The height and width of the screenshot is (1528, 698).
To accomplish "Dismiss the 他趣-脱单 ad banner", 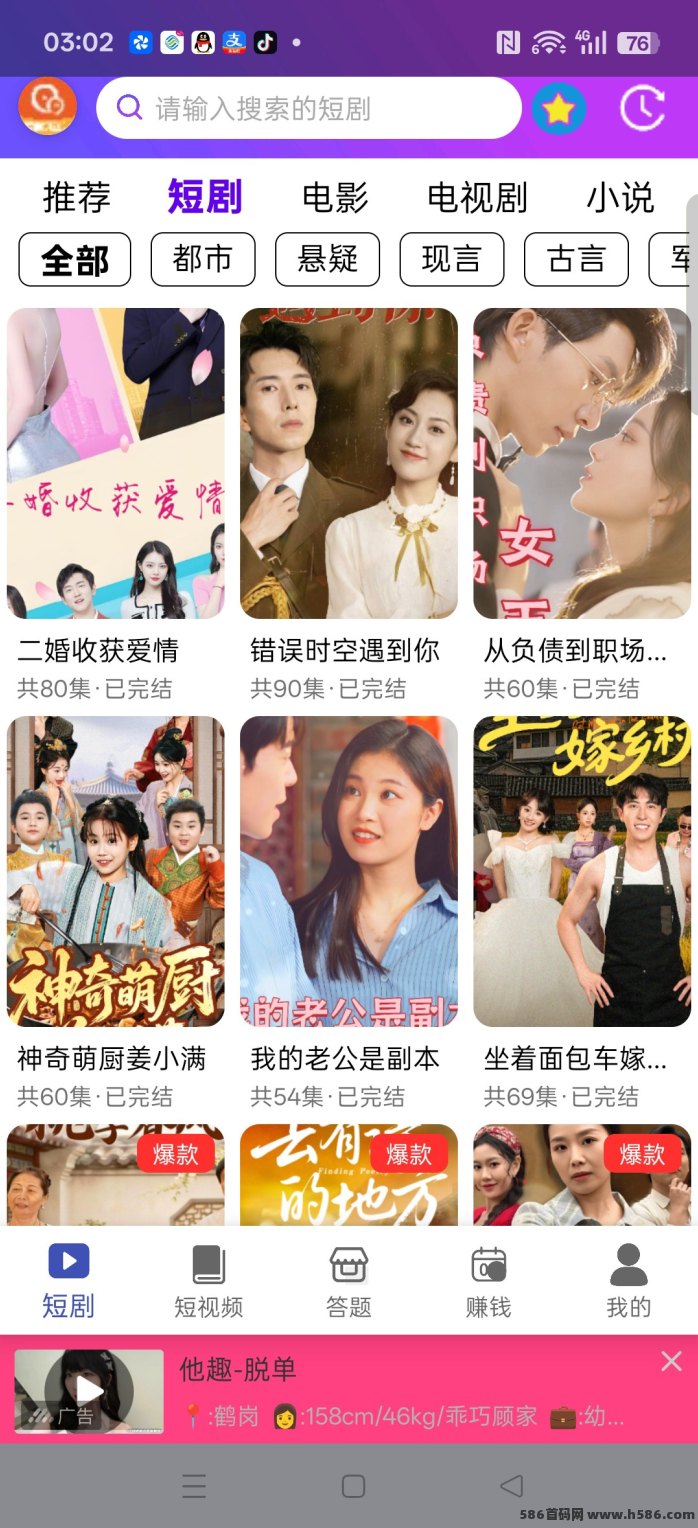I will click(671, 1361).
